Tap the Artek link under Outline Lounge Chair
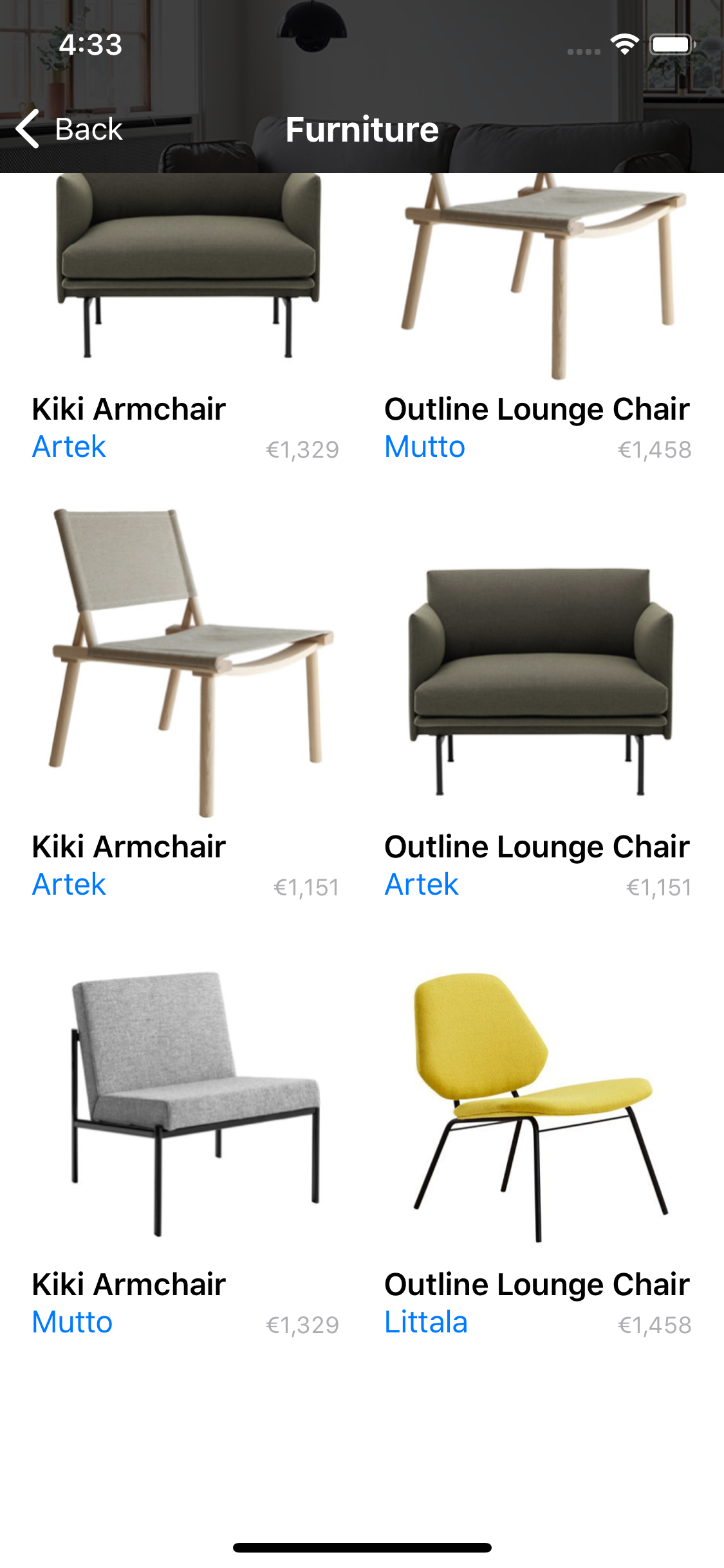This screenshot has height=1568, width=724. point(422,884)
